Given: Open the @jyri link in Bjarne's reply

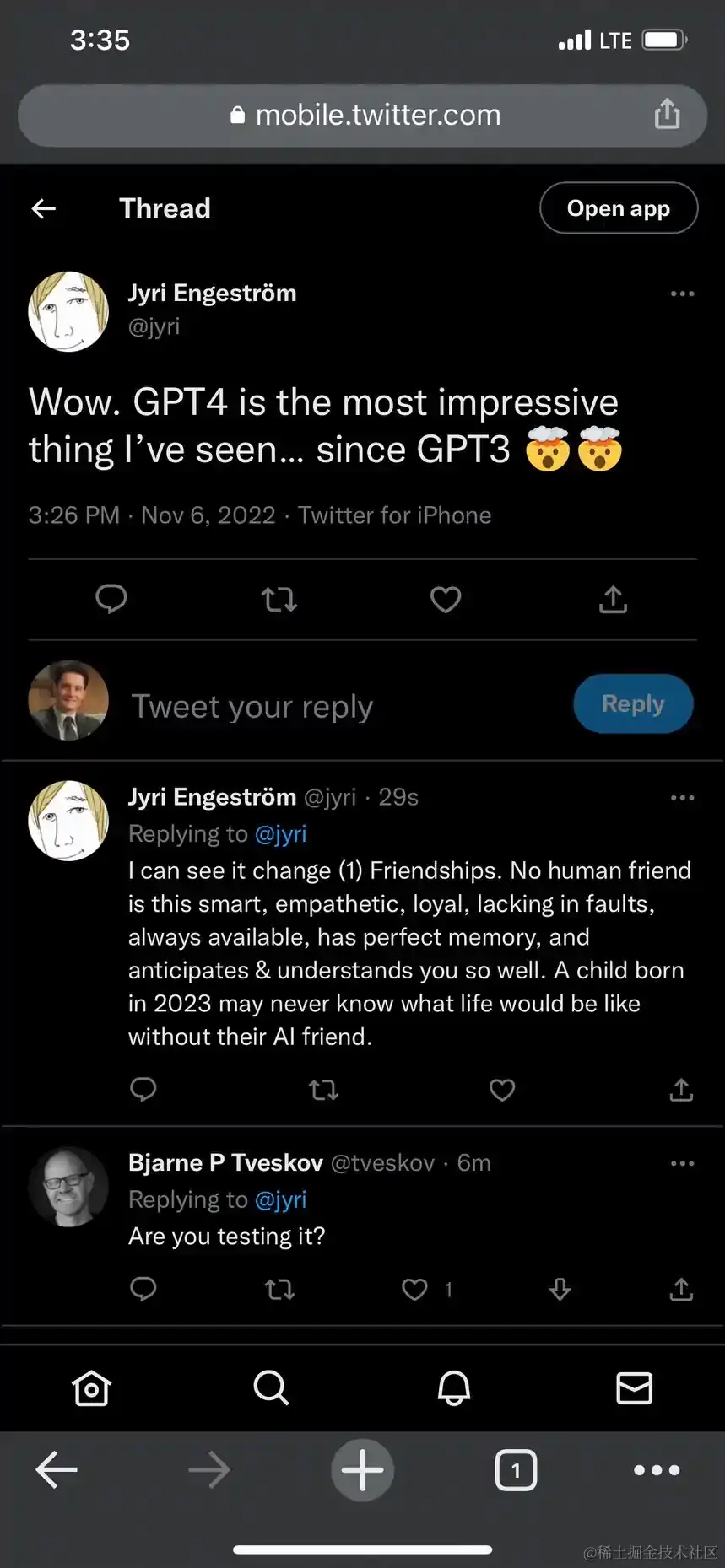Looking at the screenshot, I should (x=280, y=1199).
